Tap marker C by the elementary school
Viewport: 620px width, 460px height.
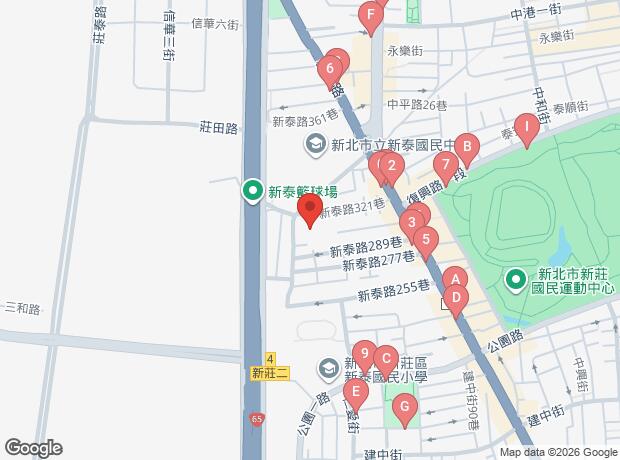tap(386, 362)
